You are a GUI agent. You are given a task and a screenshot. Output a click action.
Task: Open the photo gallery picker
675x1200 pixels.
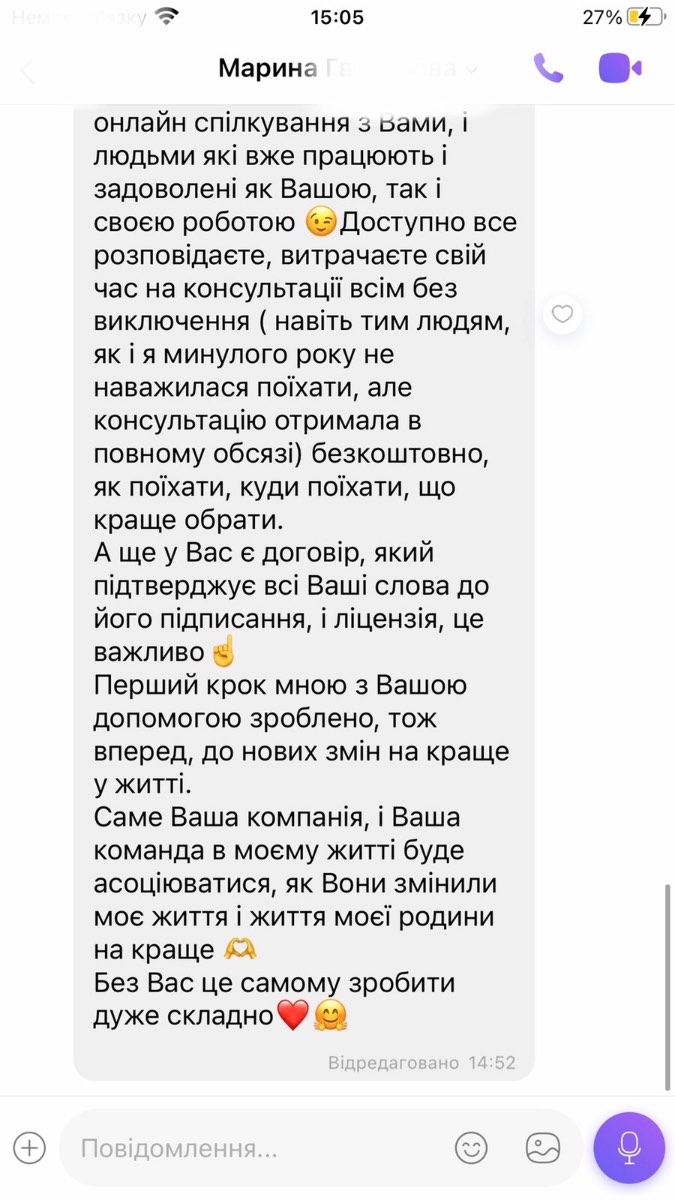(x=543, y=1148)
